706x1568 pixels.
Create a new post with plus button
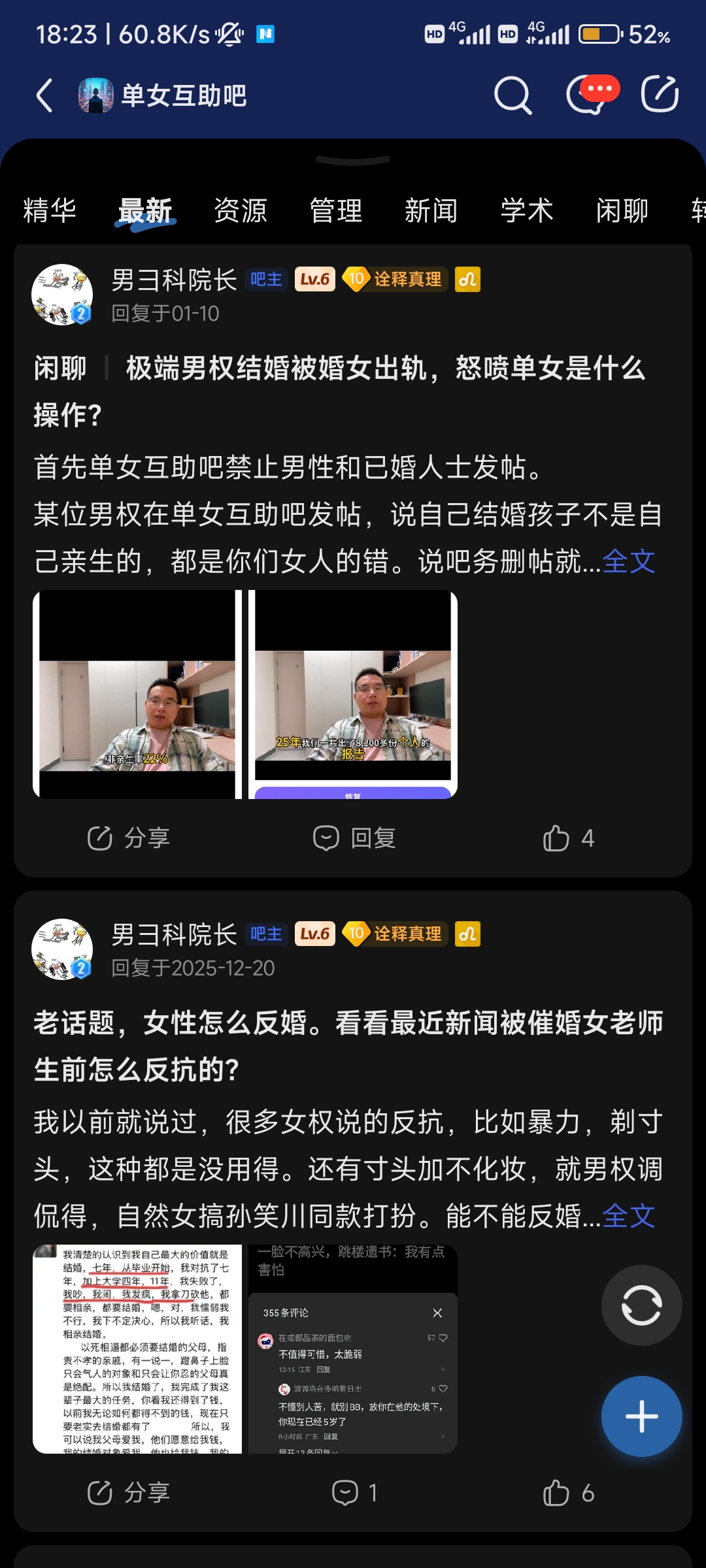point(641,1416)
